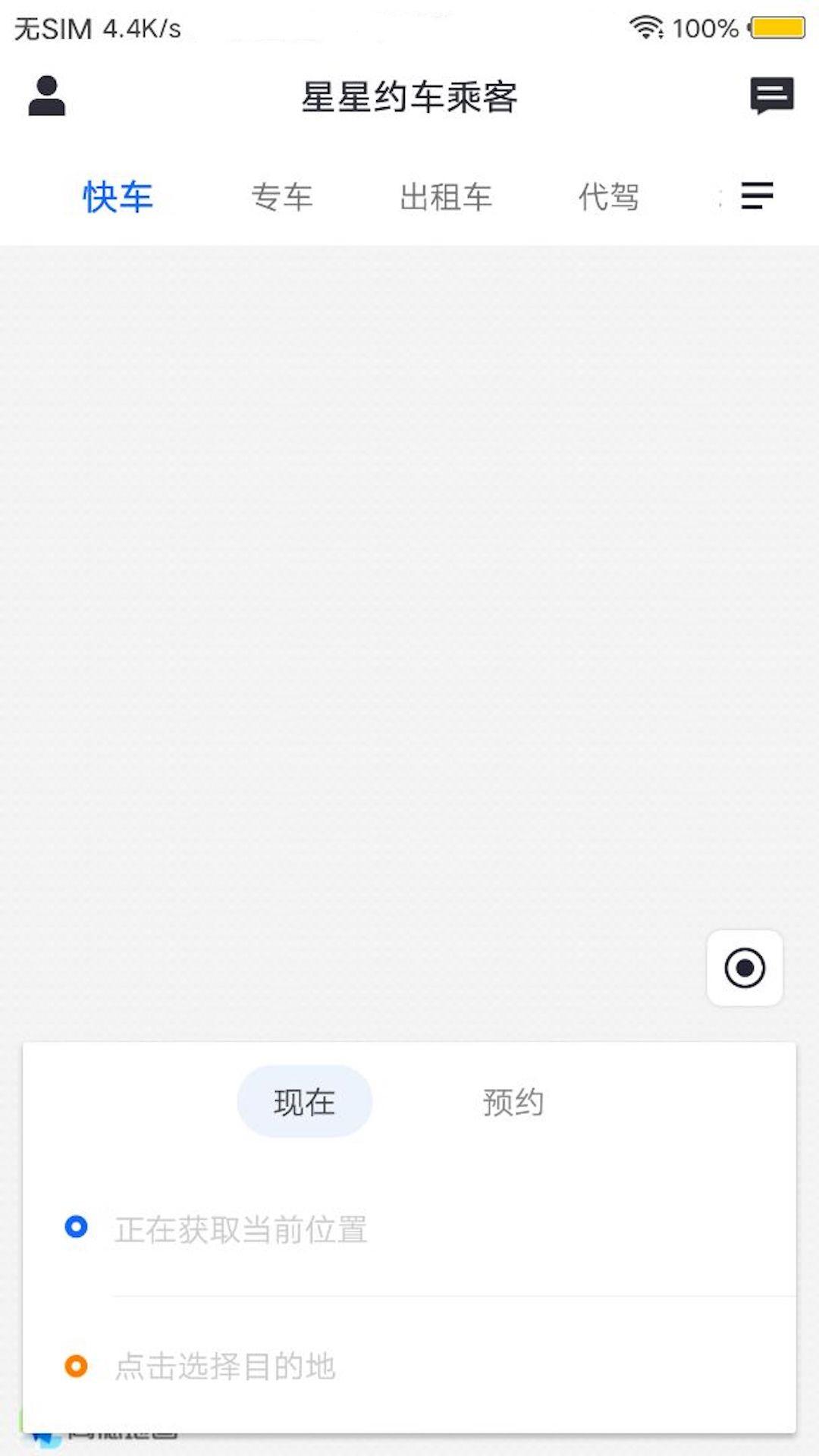Open the messages icon in top right
Viewport: 819px width, 1456px height.
pos(770,97)
